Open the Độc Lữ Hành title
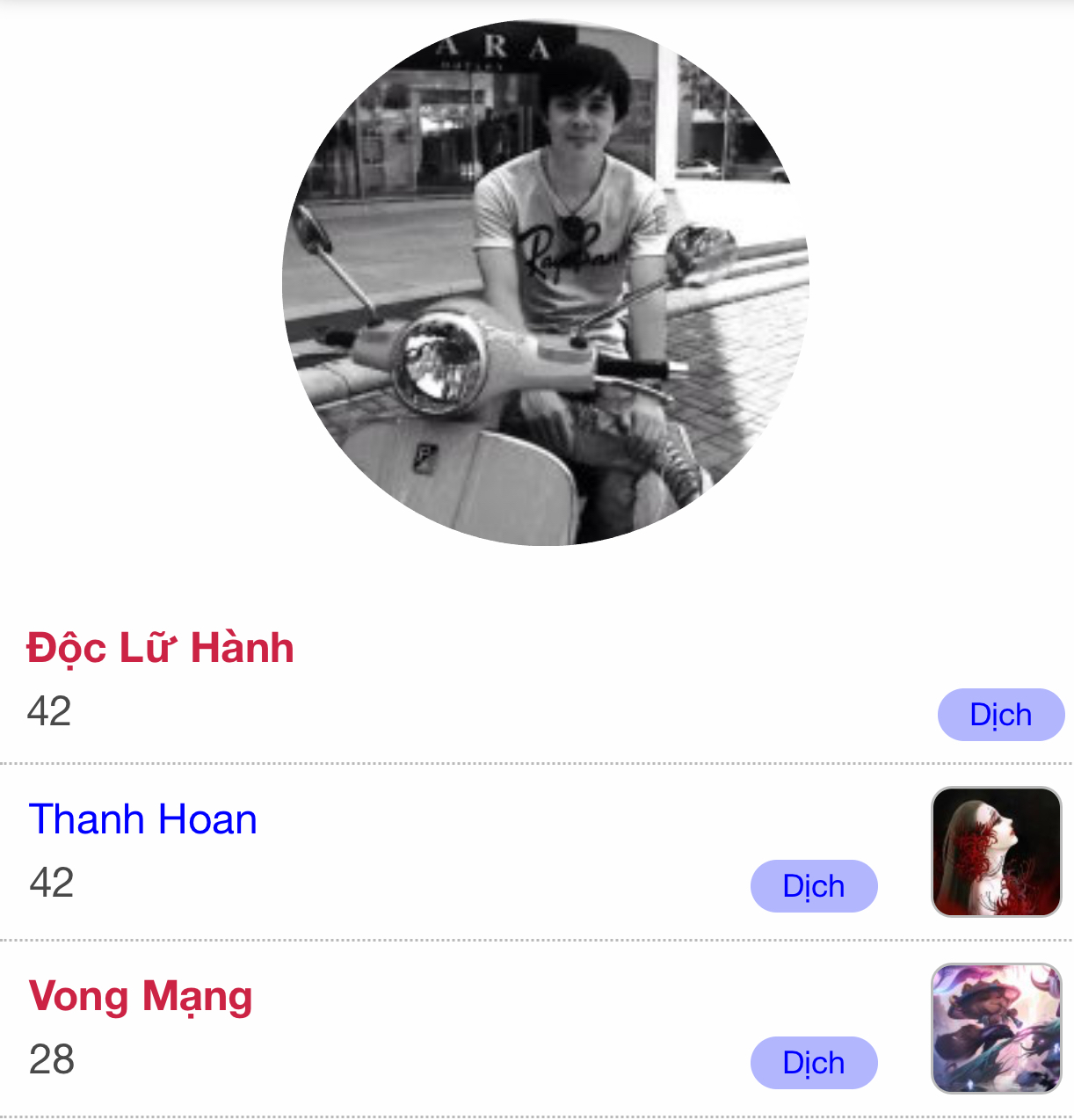Screen dimensions: 1074x1120 click(x=160, y=648)
